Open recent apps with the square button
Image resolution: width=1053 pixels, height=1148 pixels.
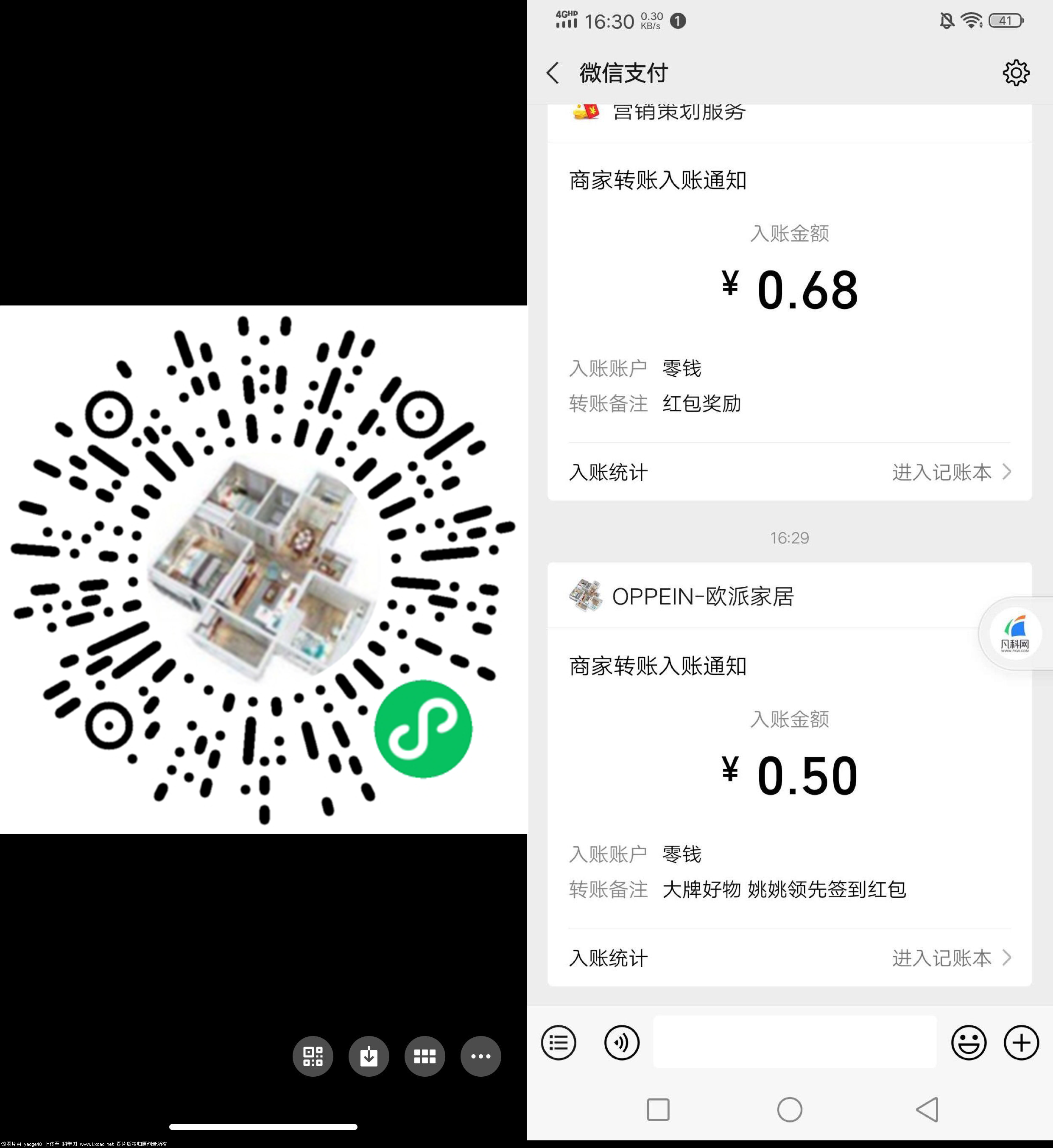[658, 1109]
